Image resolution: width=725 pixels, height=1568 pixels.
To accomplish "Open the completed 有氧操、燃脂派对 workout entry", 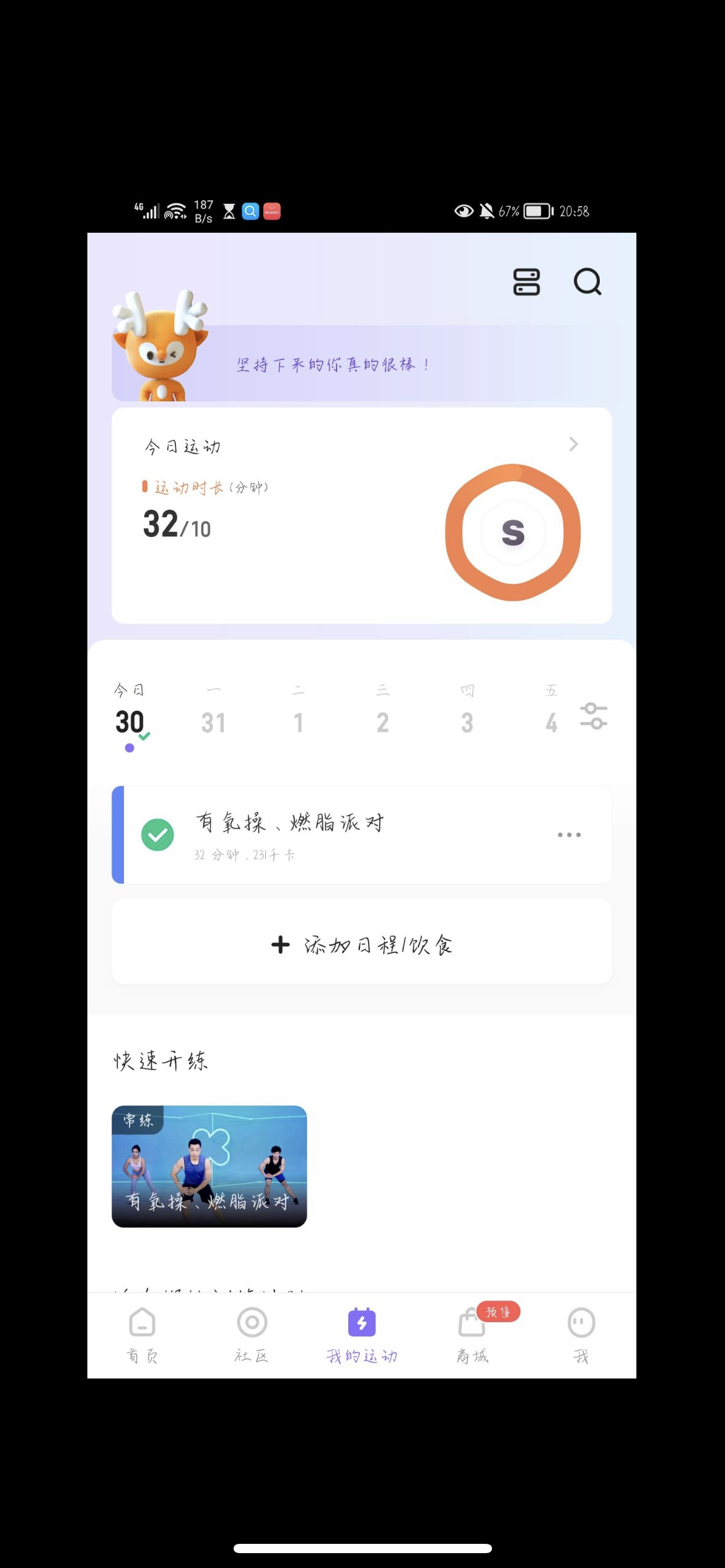I will [x=362, y=835].
